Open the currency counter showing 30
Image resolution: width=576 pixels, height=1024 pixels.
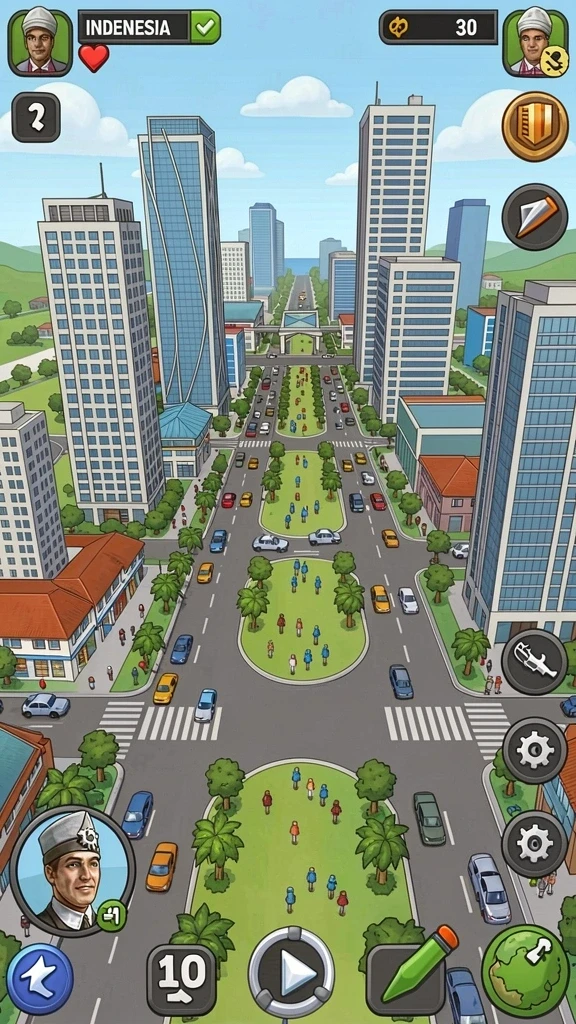coord(438,27)
